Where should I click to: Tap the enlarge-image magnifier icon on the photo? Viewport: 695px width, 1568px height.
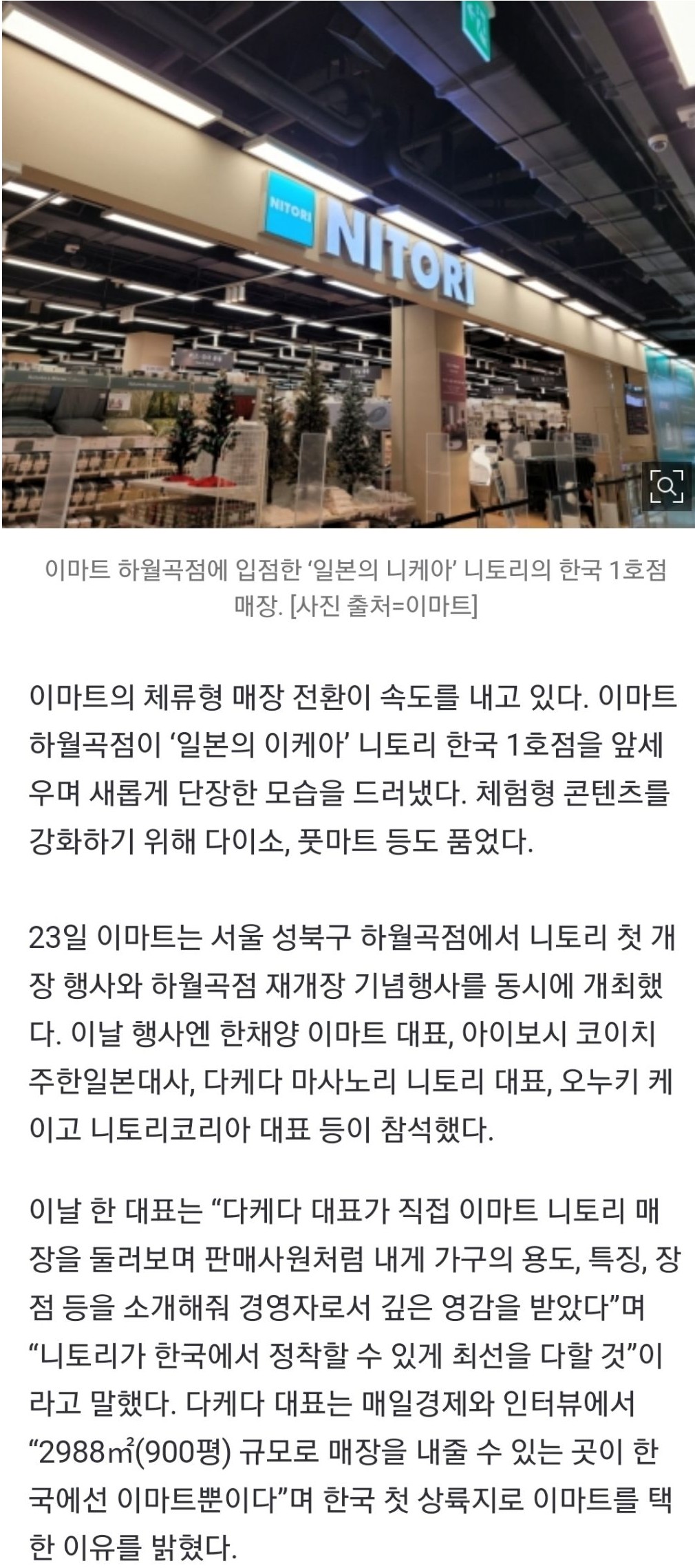(x=666, y=486)
